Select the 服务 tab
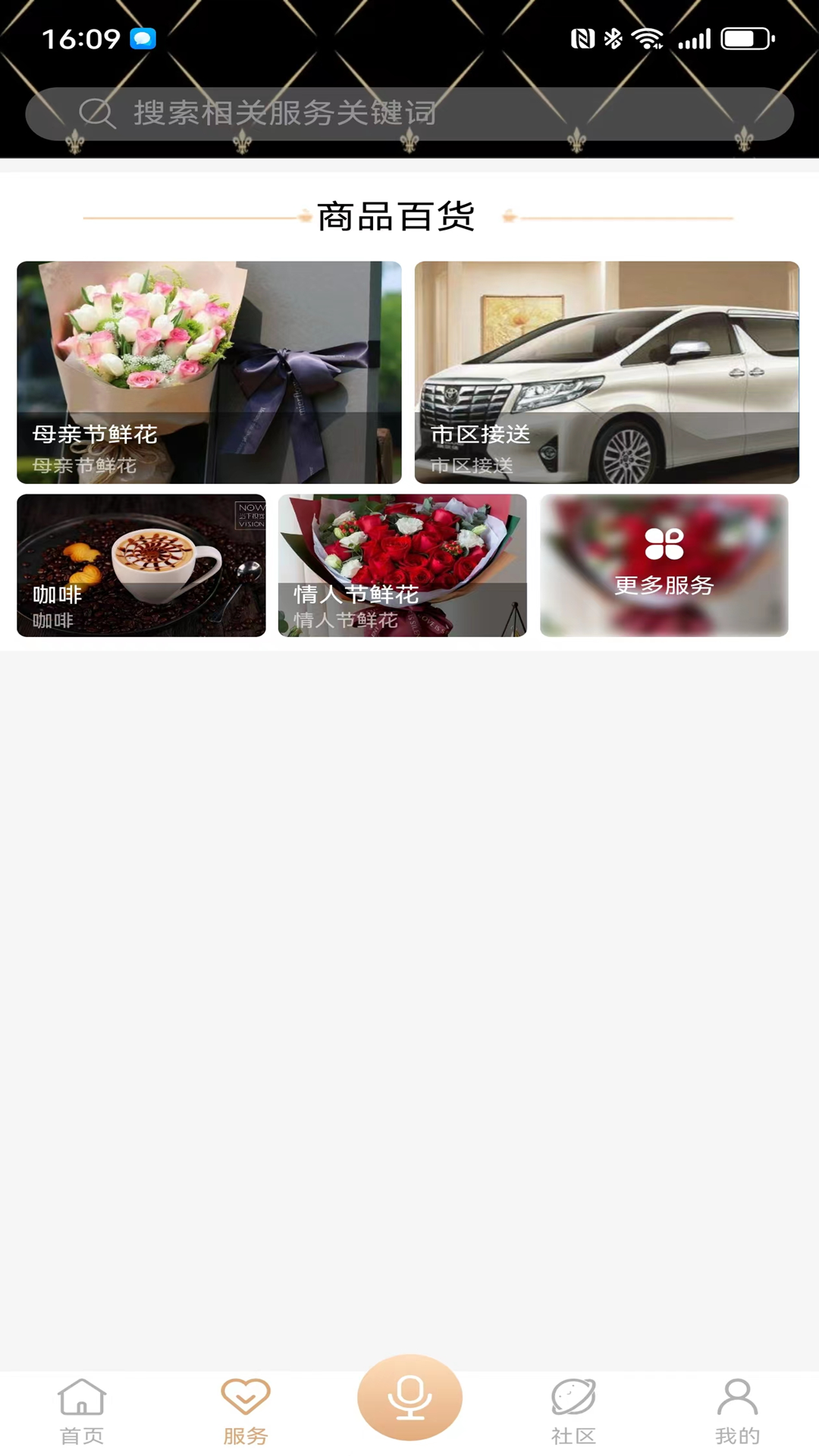Viewport: 819px width, 1456px height. (x=246, y=1411)
